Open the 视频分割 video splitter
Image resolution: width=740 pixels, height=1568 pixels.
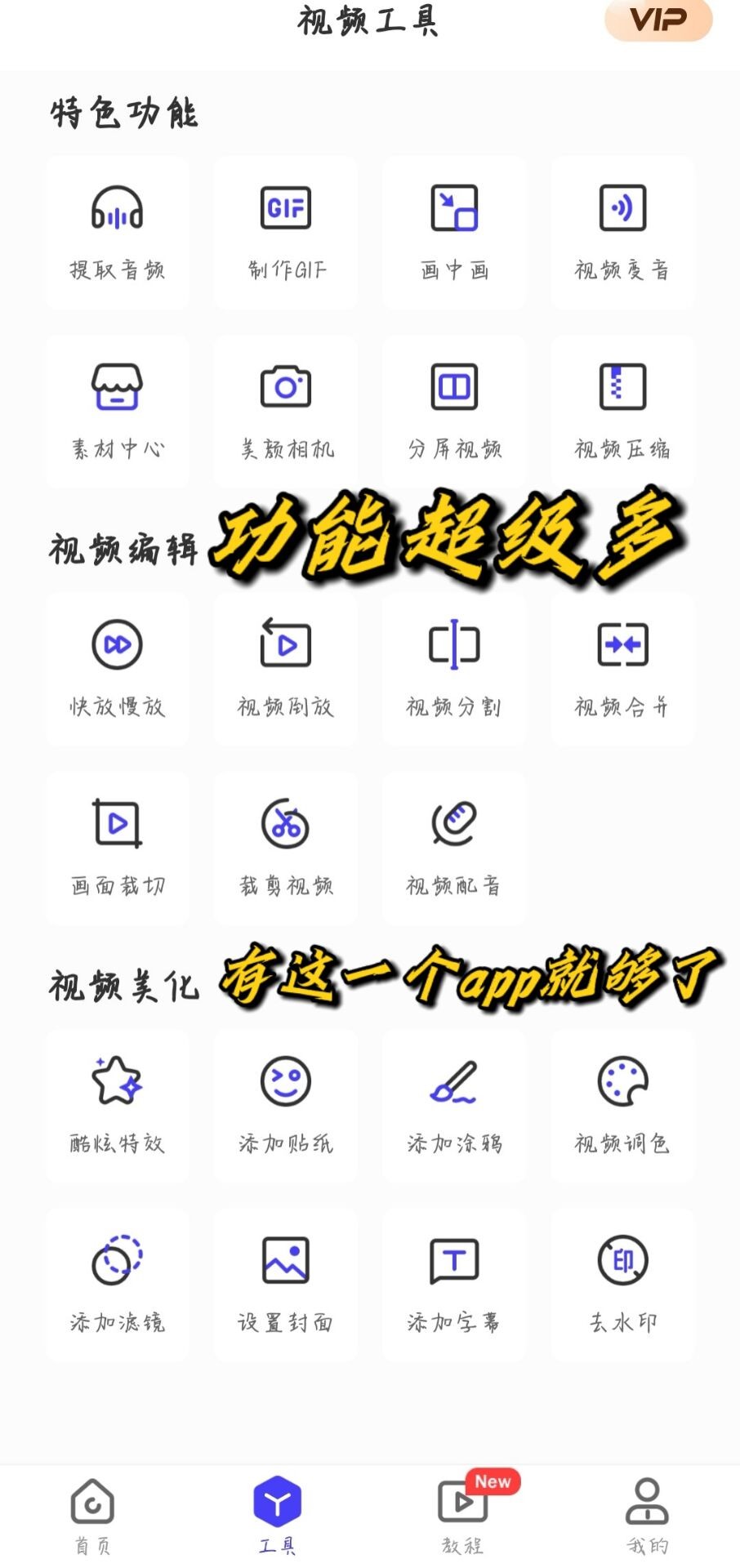tap(454, 670)
